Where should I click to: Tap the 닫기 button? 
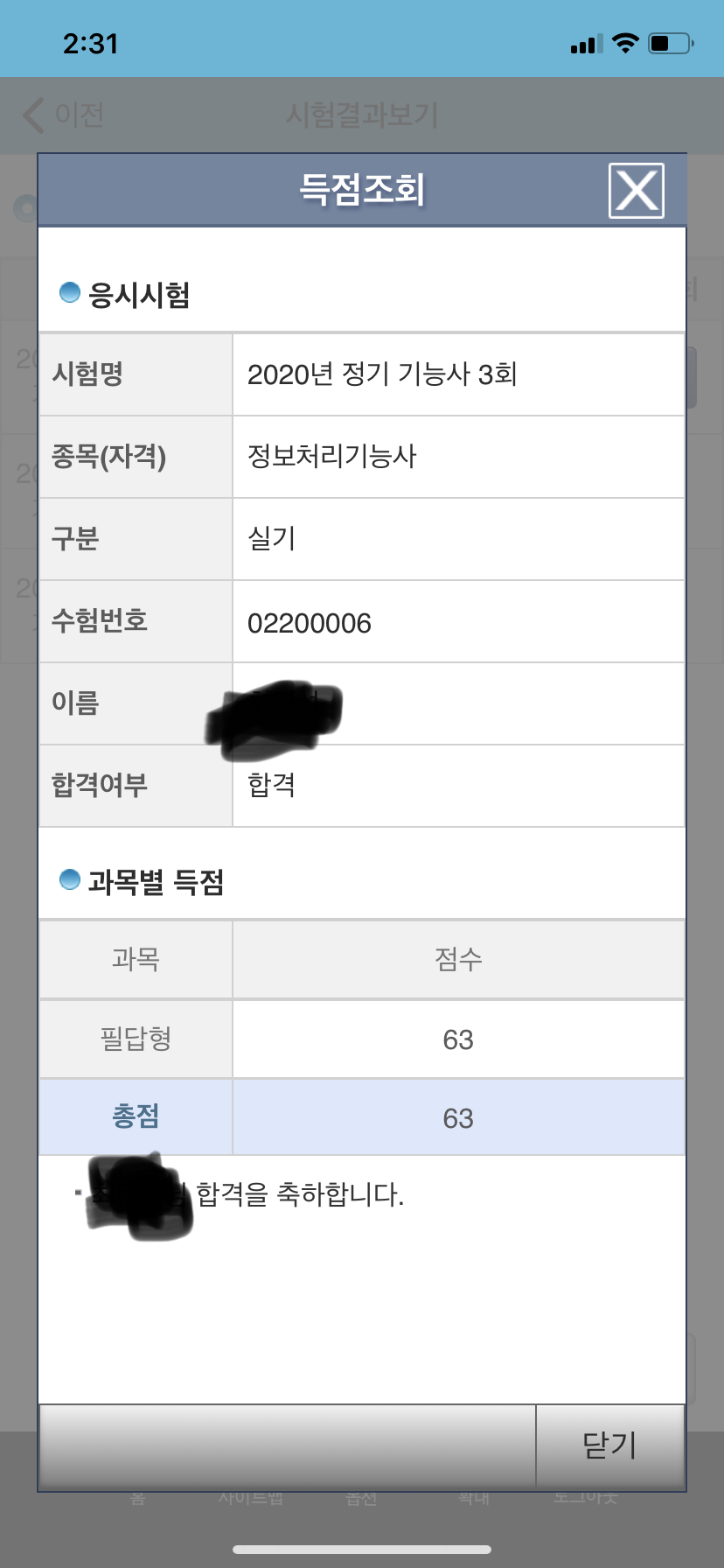(x=609, y=1445)
